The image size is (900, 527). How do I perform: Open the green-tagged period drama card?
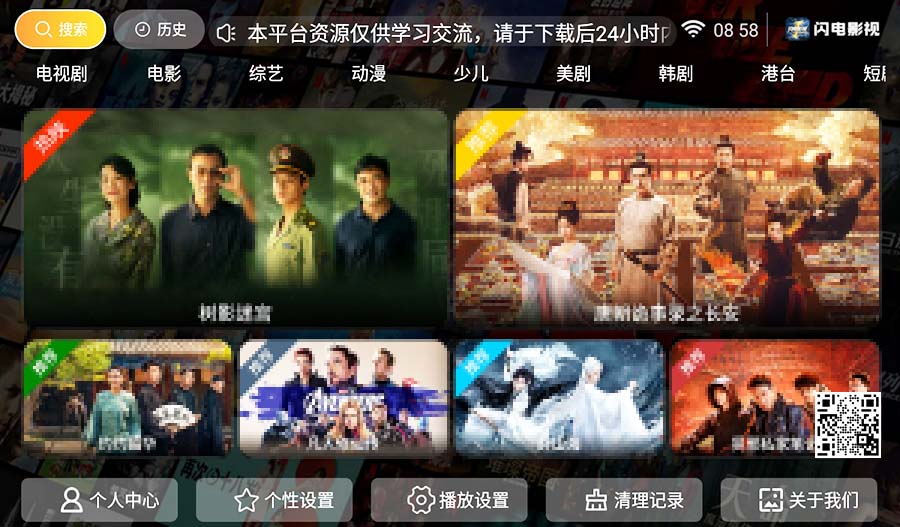pos(128,398)
